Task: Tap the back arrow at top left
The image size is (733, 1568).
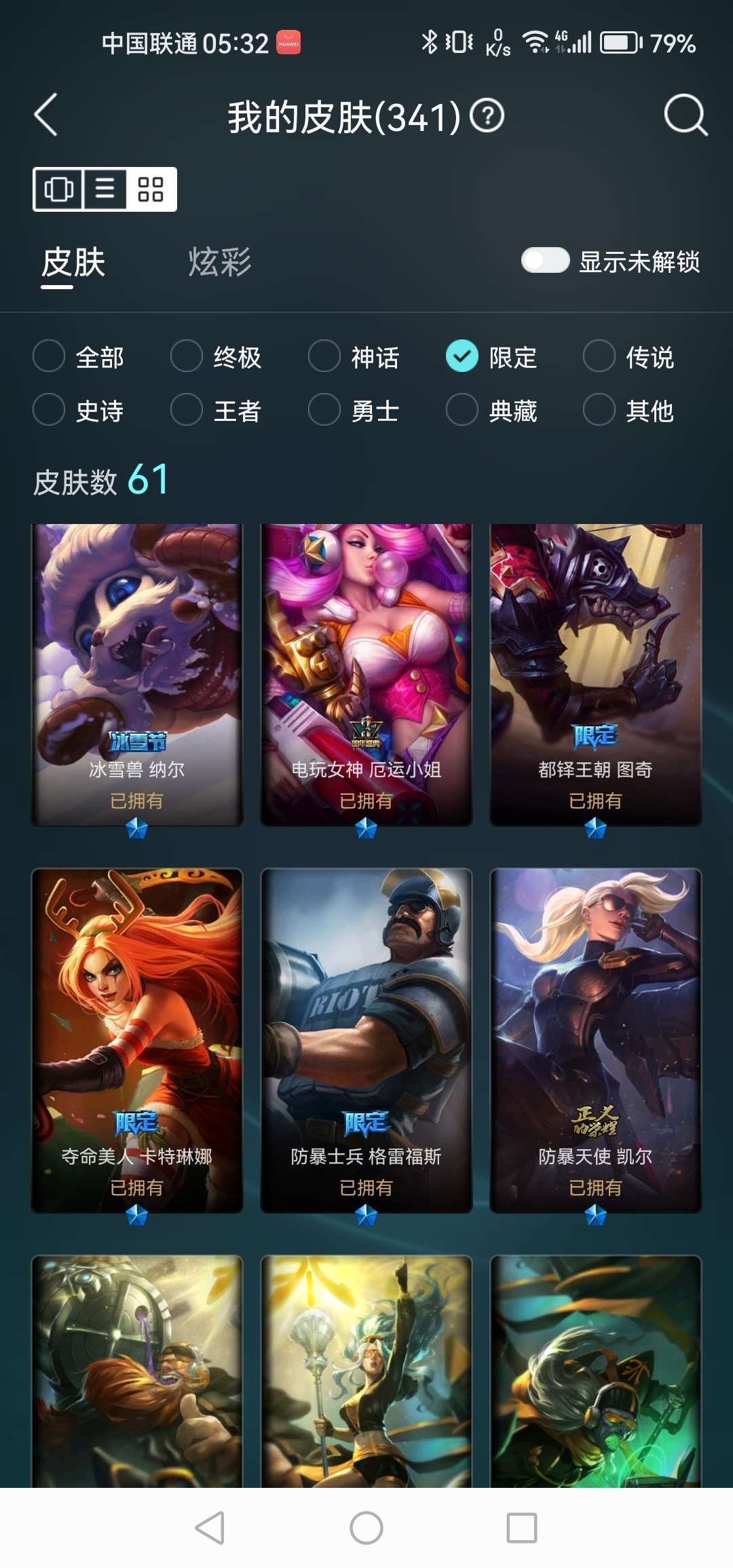Action: click(45, 115)
